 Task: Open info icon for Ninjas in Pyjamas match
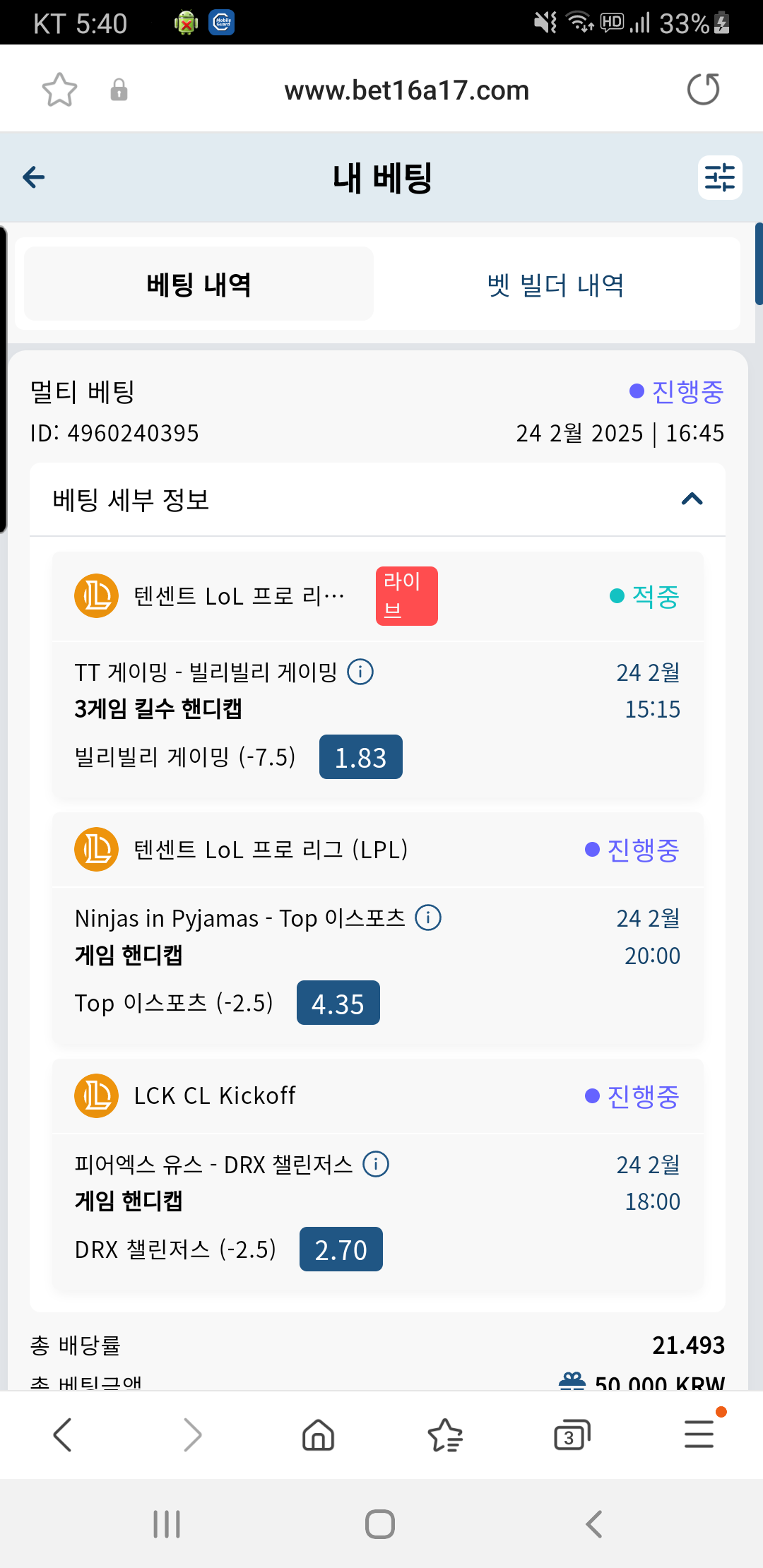[x=428, y=917]
